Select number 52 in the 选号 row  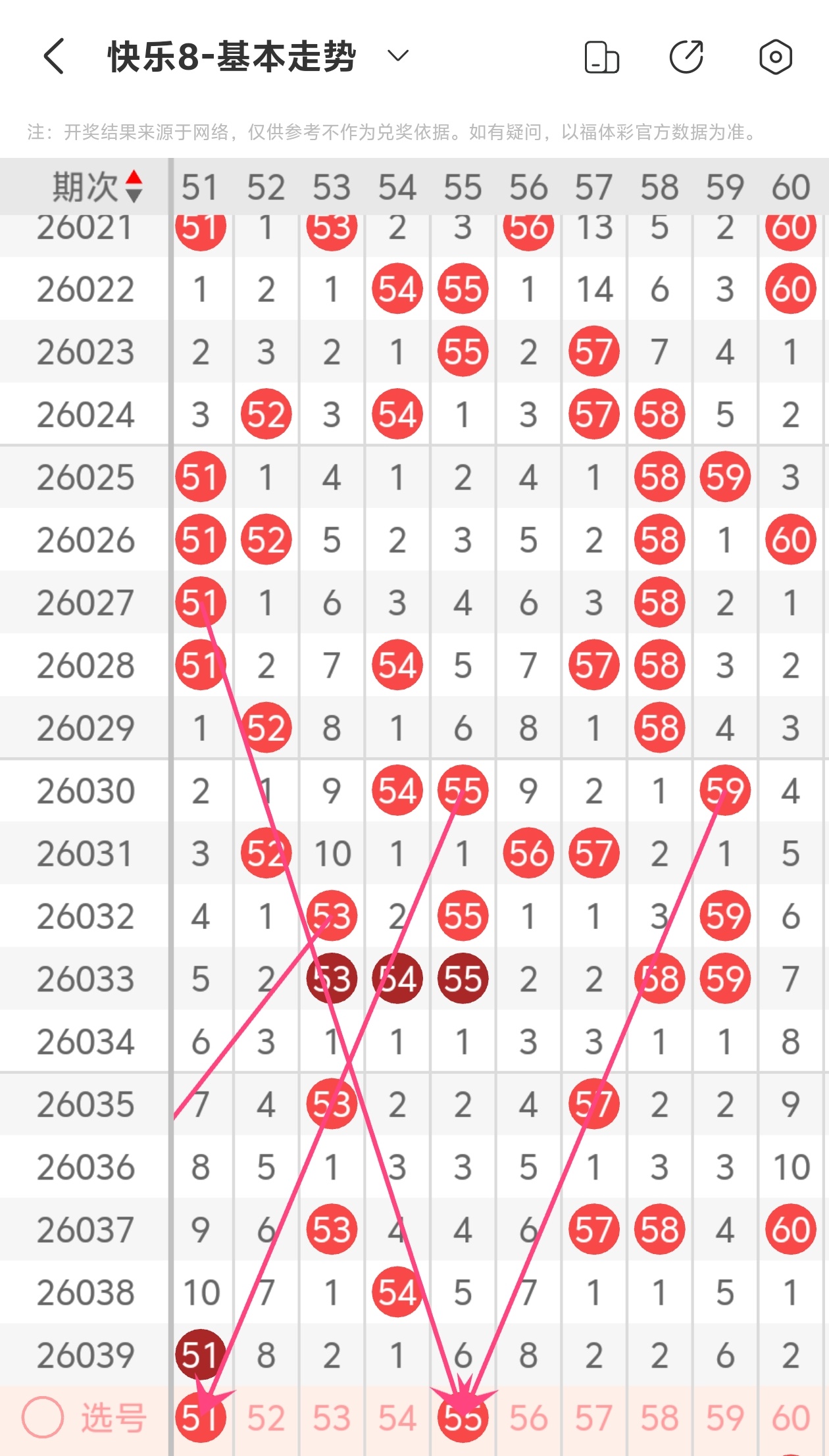click(266, 1418)
